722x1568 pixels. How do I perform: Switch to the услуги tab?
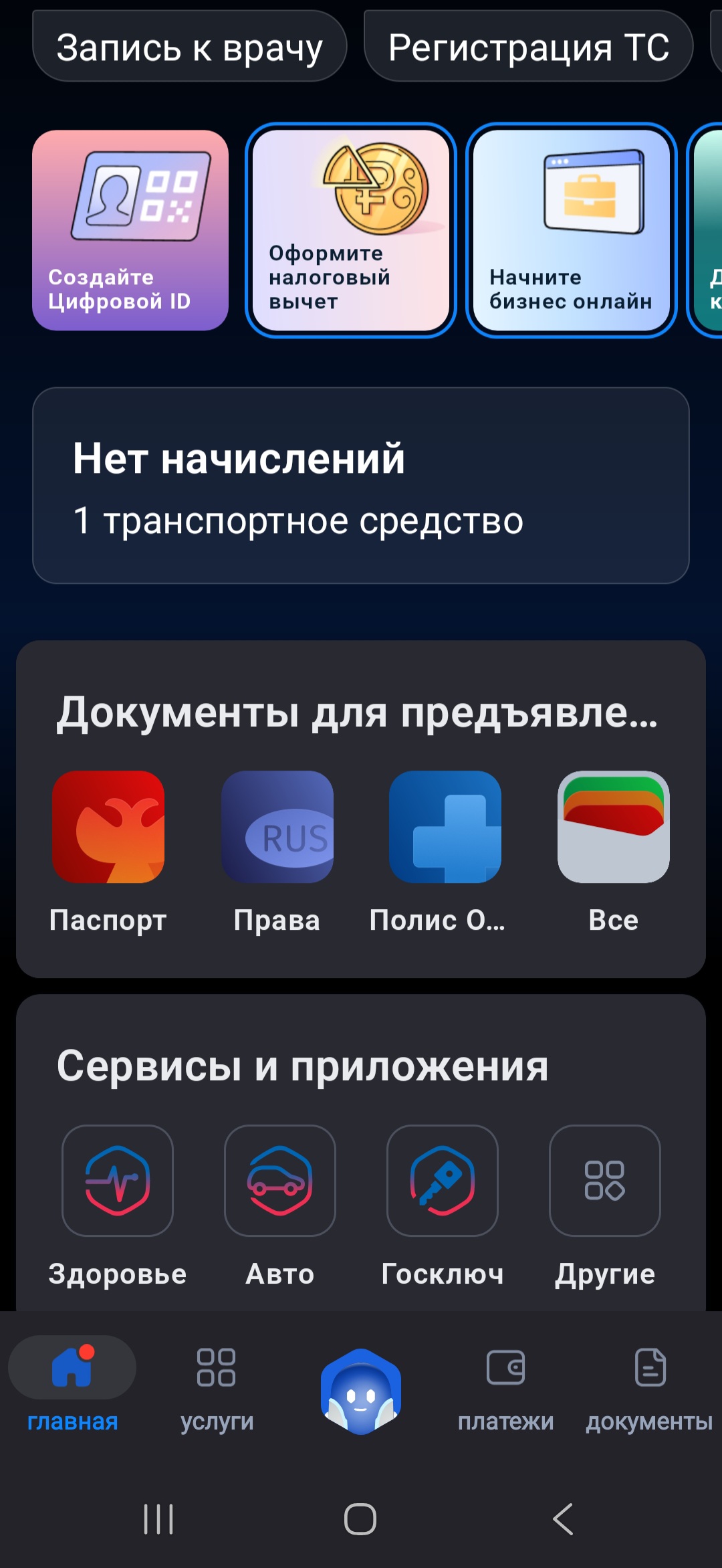217,1383
